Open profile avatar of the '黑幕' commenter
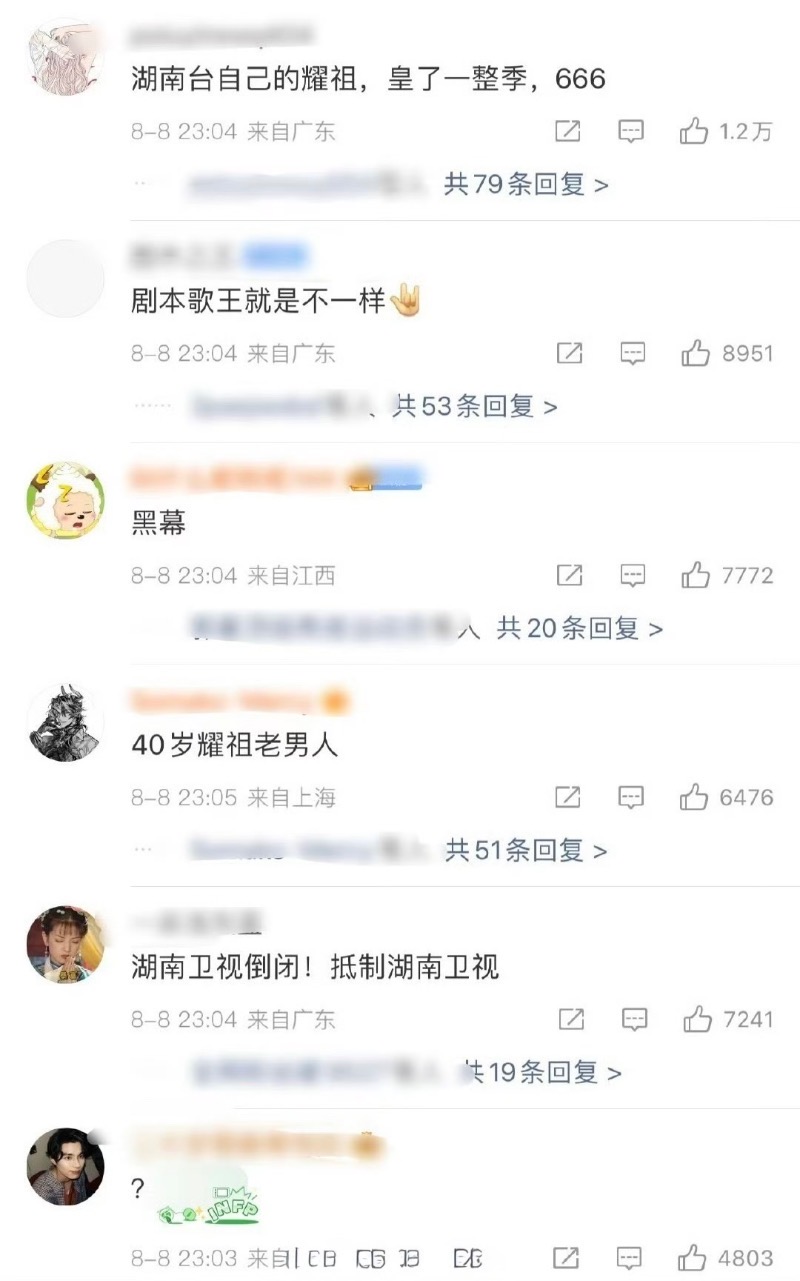The height and width of the screenshot is (1281, 800). (65, 501)
